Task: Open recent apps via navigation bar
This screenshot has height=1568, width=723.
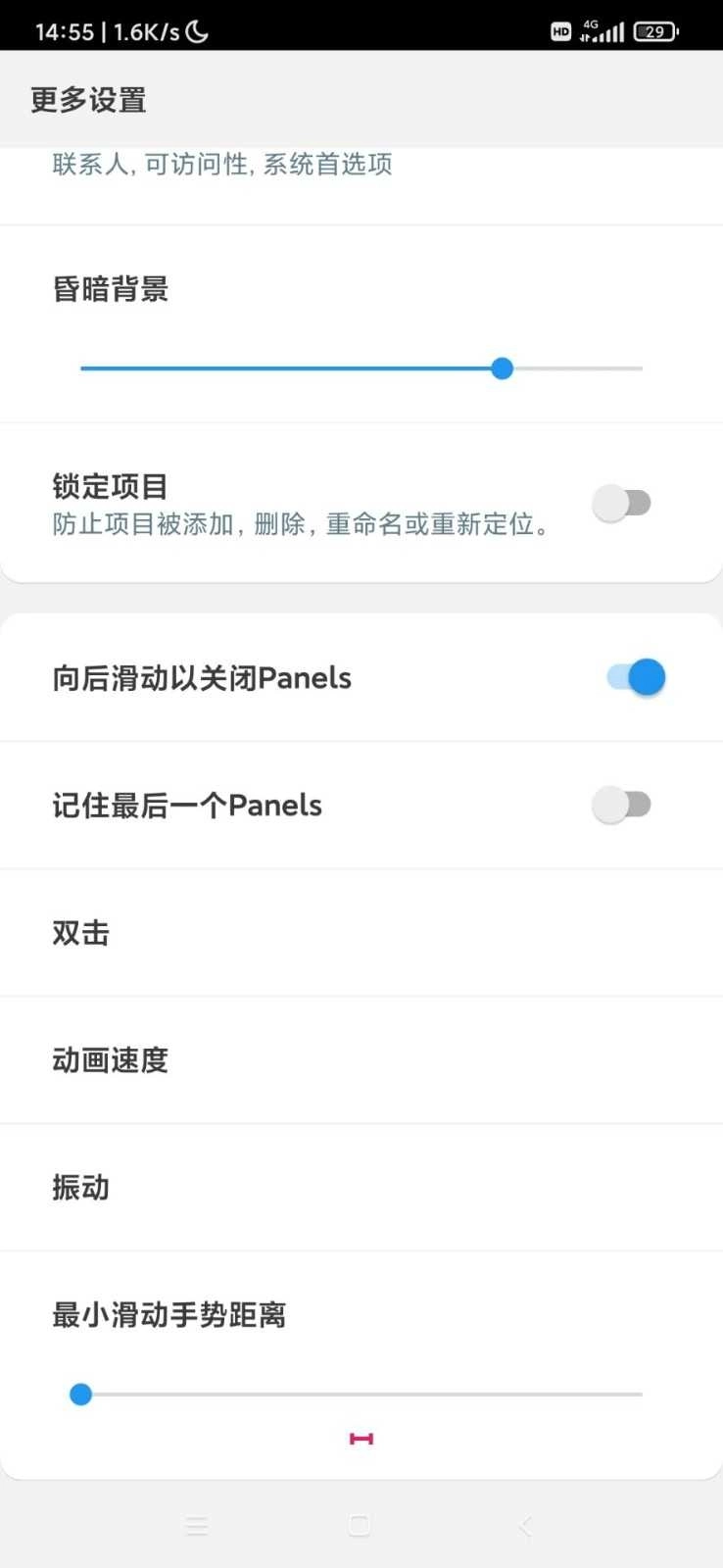Action: pyautogui.click(x=196, y=1525)
